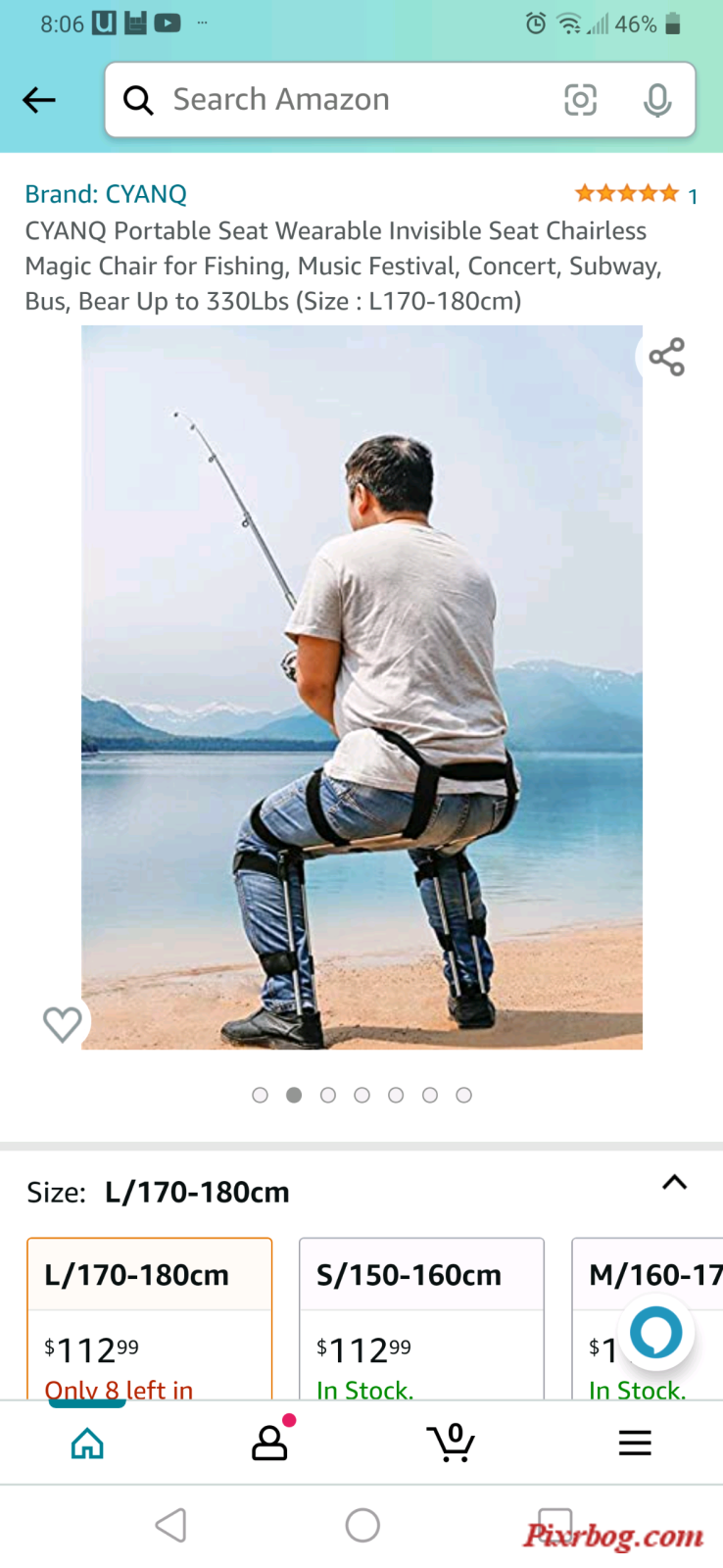Tap the system back button
723x1568 pixels.
tap(171, 1525)
